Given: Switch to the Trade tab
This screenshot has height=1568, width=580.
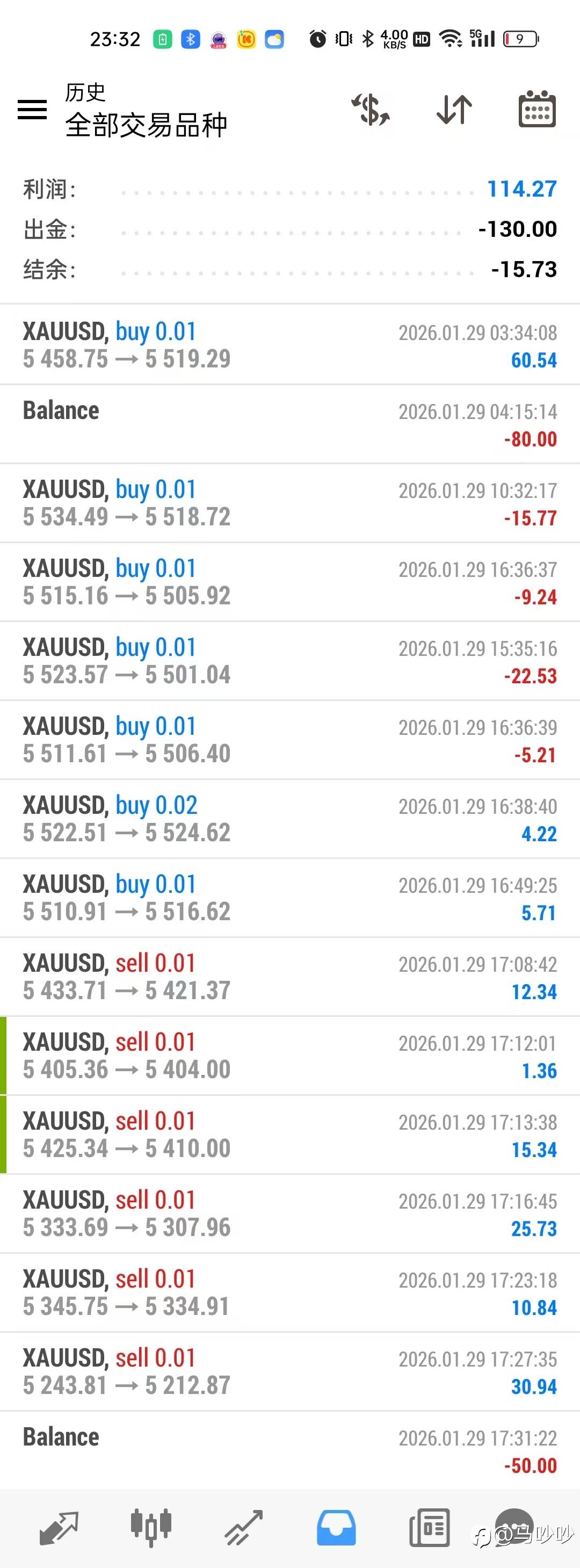Looking at the screenshot, I should [x=243, y=1528].
